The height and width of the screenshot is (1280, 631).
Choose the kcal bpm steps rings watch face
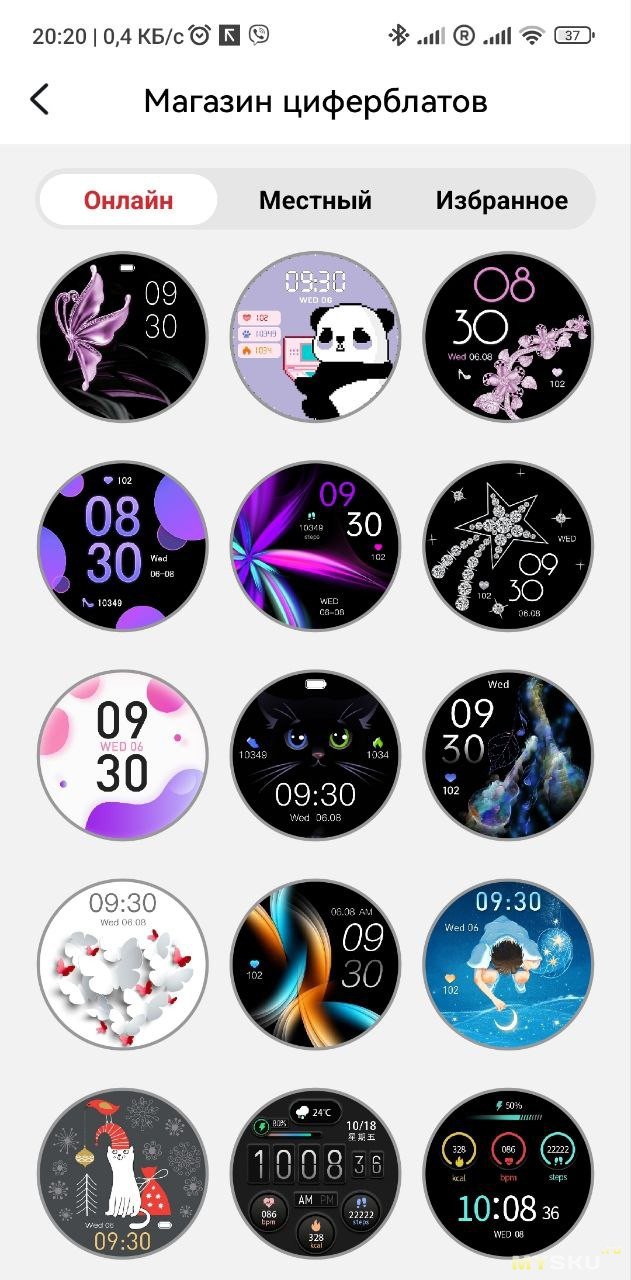tap(507, 1174)
